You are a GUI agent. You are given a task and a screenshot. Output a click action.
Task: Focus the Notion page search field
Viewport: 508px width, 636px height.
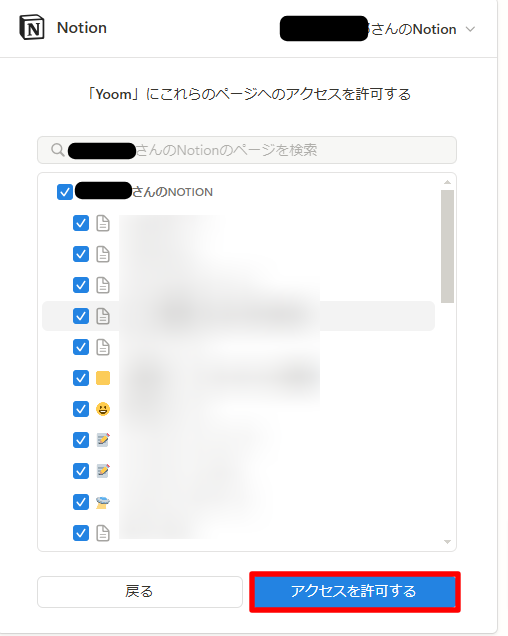[247, 150]
